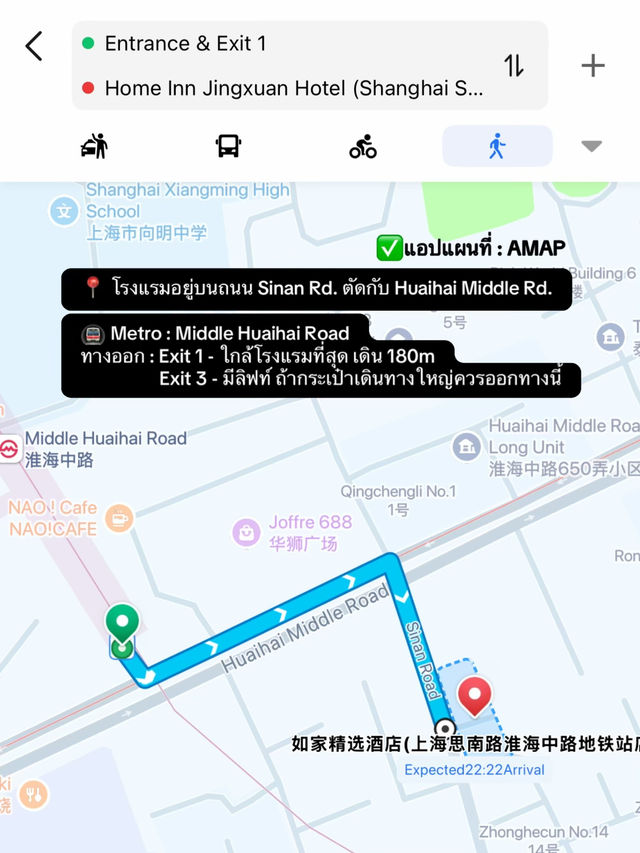640x853 pixels.
Task: Tap the NAO! Cafe marker on the map
Action: pyautogui.click(x=119, y=518)
